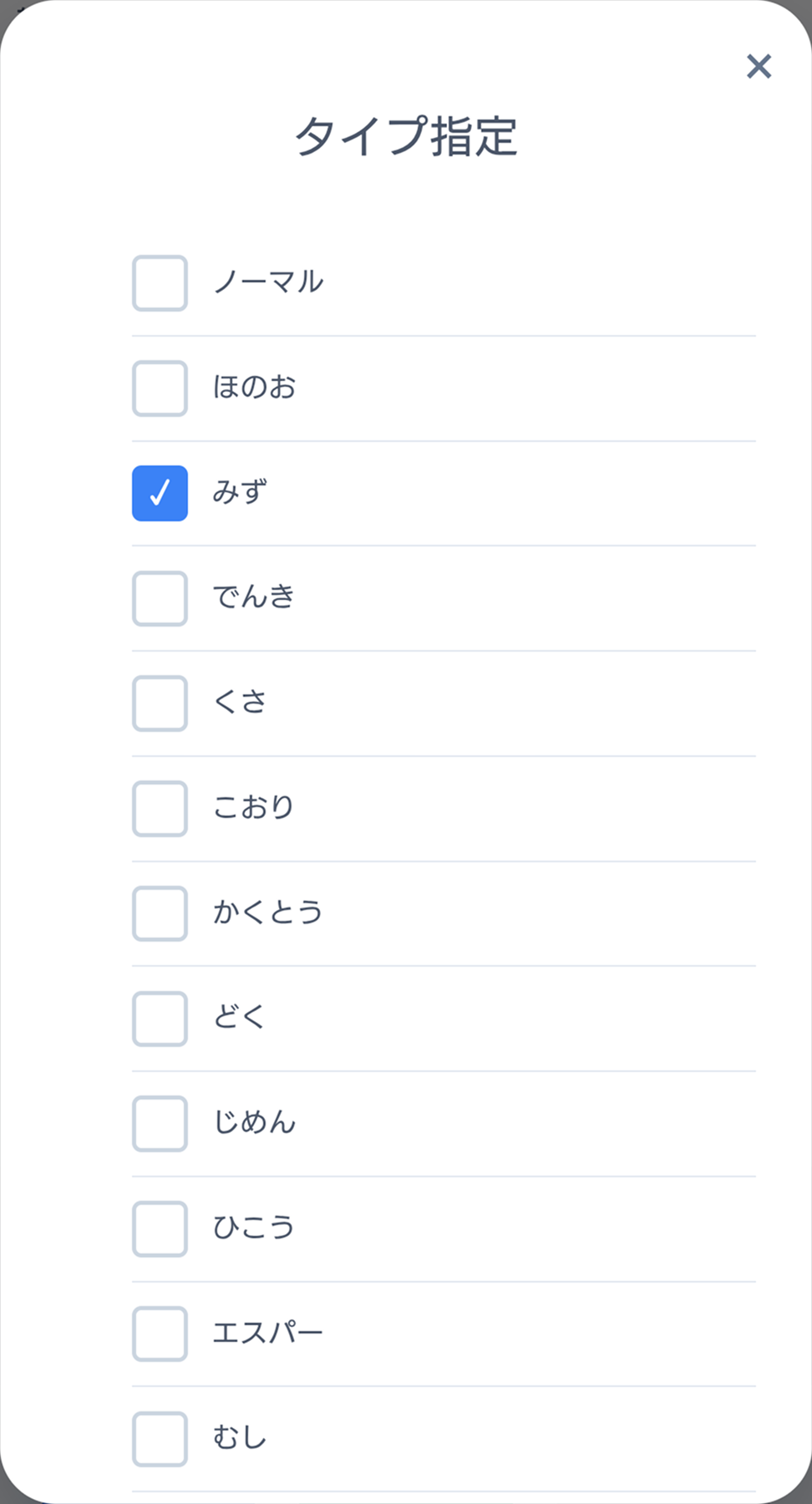Enable the ほのお type filter

point(159,389)
